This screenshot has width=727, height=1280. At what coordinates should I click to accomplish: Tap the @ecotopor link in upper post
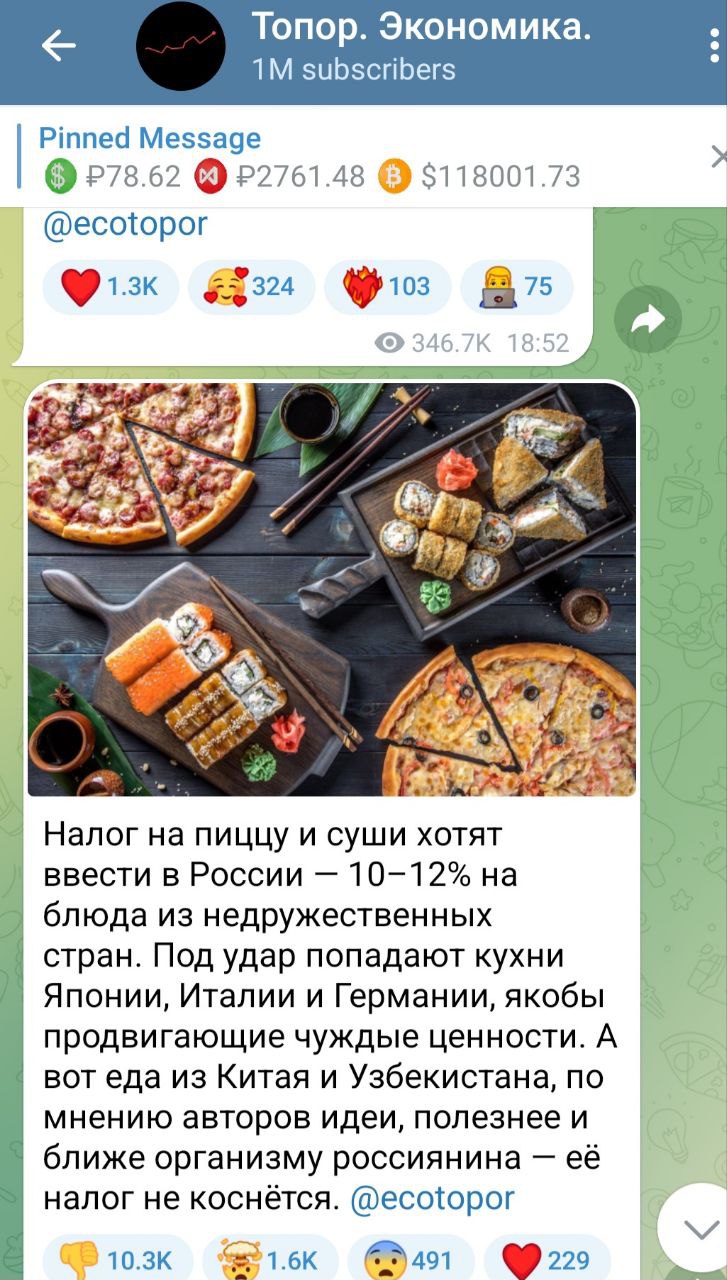tap(125, 224)
